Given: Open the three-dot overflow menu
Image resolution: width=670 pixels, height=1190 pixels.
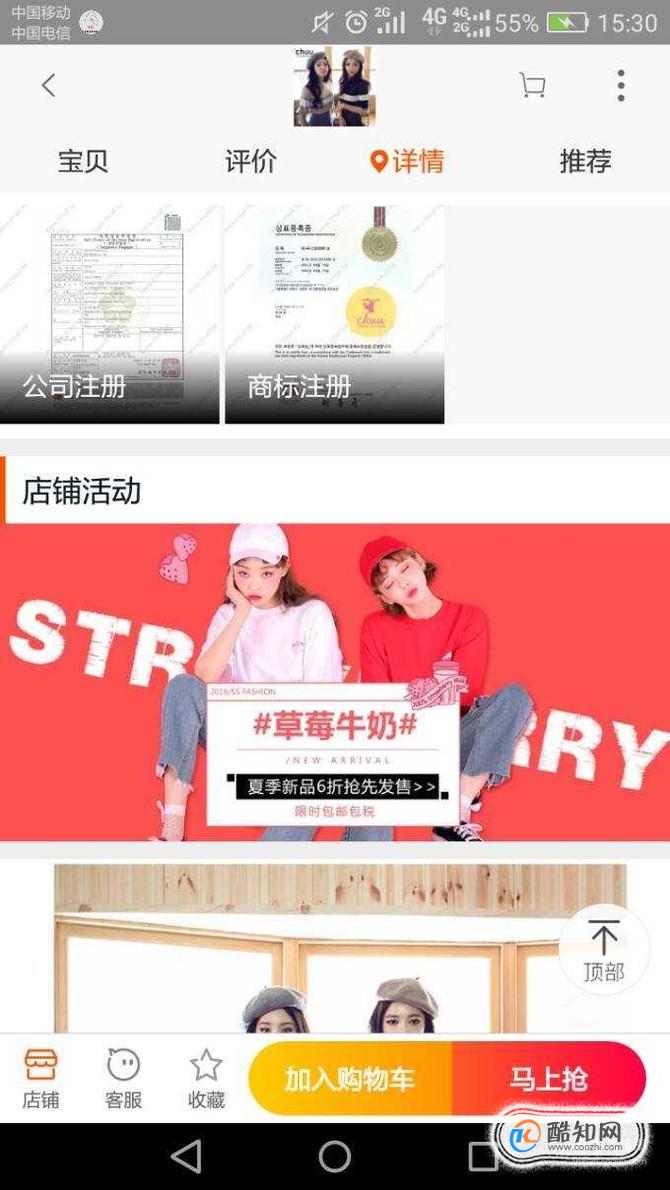Looking at the screenshot, I should pyautogui.click(x=621, y=86).
